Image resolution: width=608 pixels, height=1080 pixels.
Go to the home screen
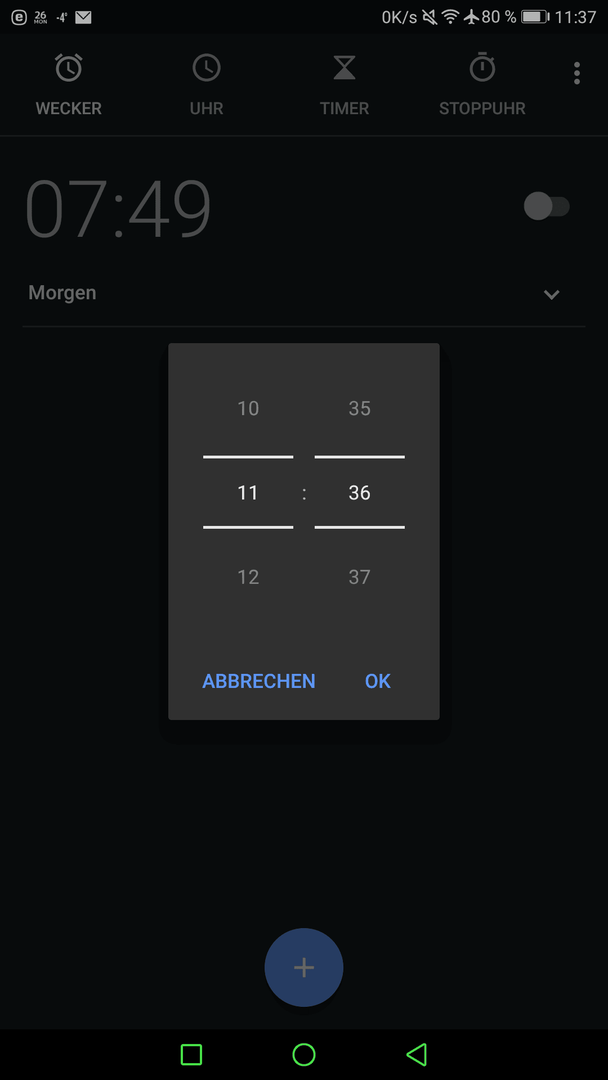tap(304, 1055)
